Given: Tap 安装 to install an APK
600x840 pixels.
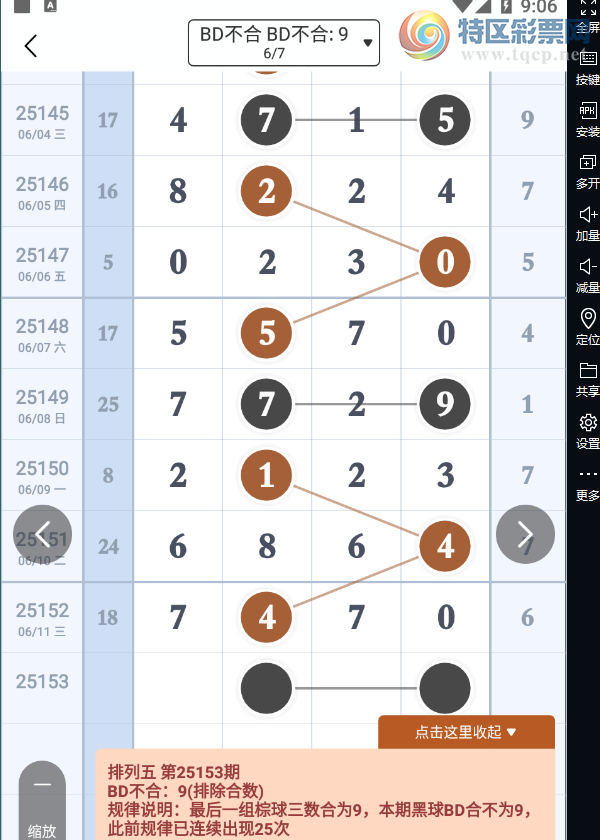Looking at the screenshot, I should (x=588, y=119).
